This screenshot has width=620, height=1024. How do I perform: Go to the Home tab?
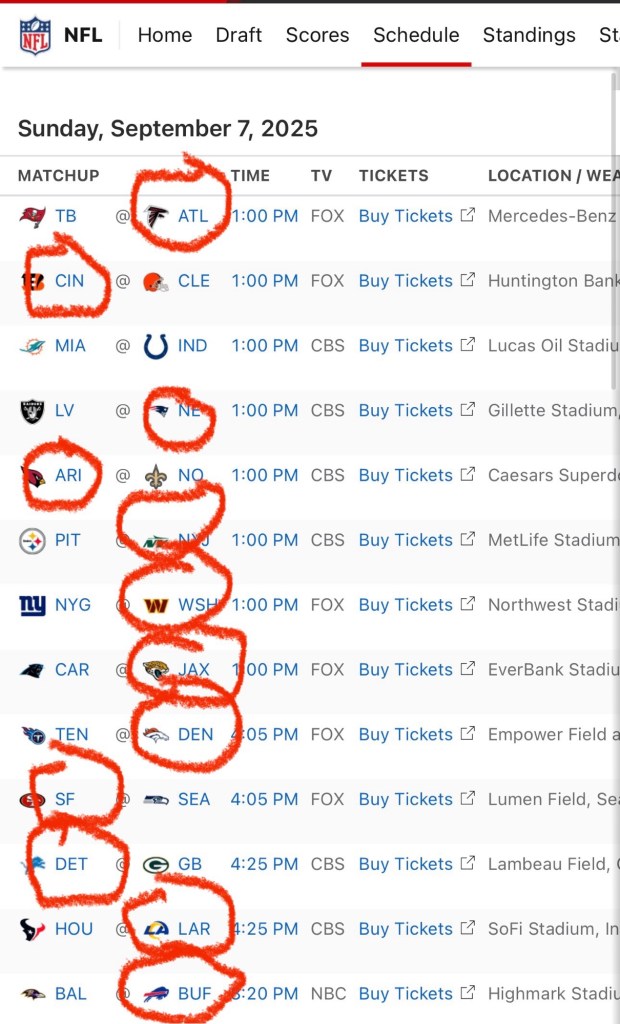pyautogui.click(x=165, y=35)
